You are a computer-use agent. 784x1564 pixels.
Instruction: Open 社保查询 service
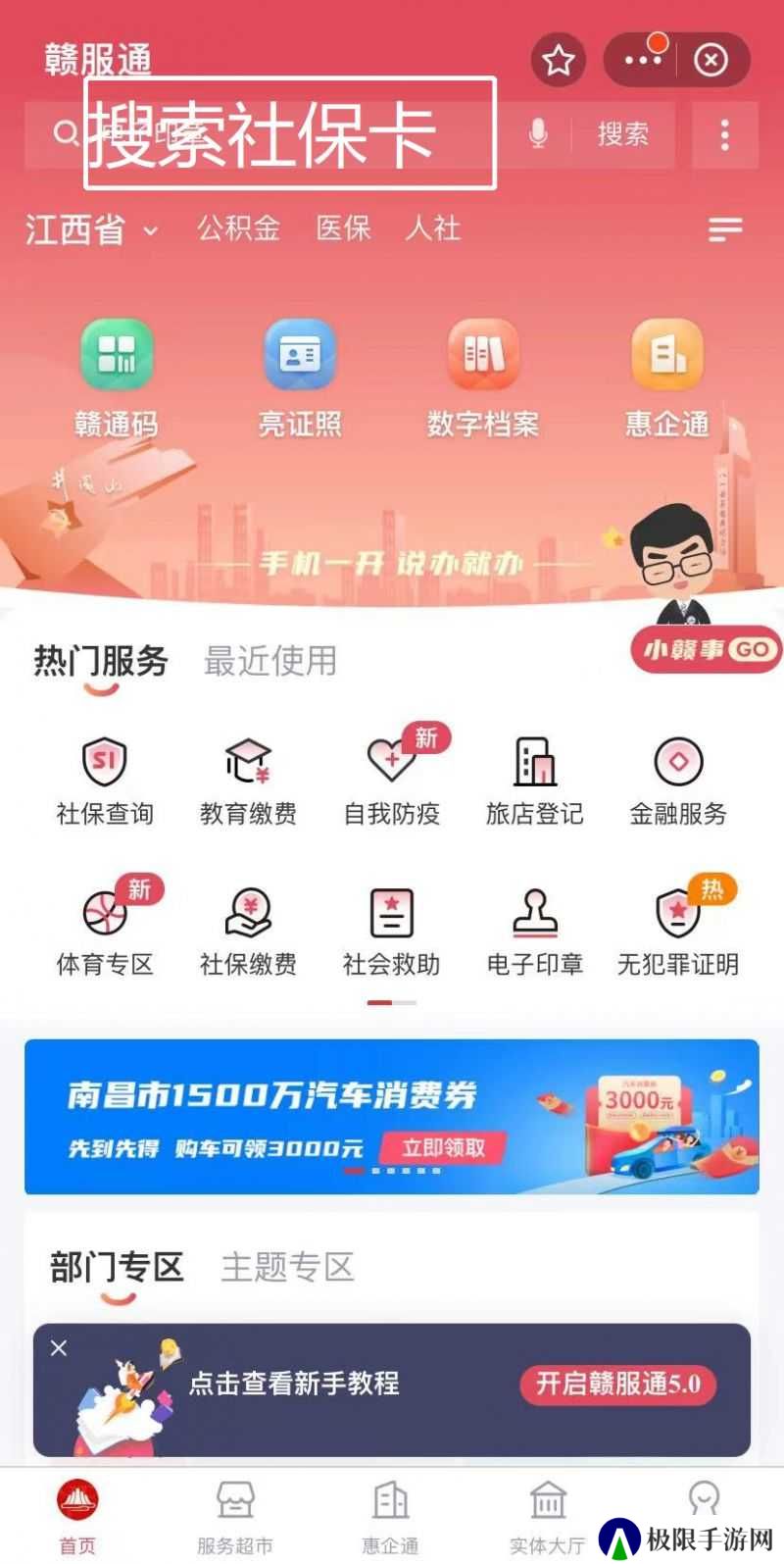point(105,782)
